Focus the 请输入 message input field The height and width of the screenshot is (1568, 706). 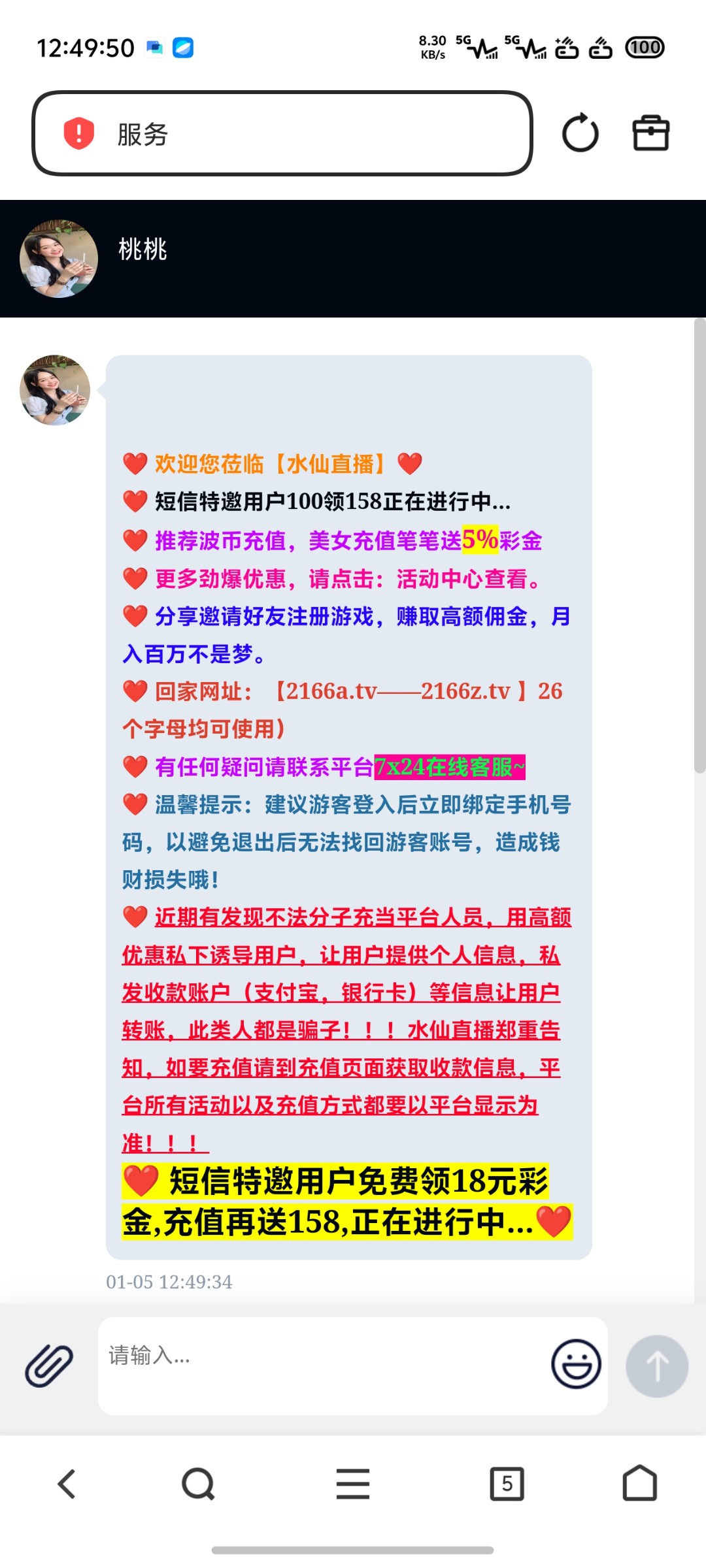(x=320, y=1365)
